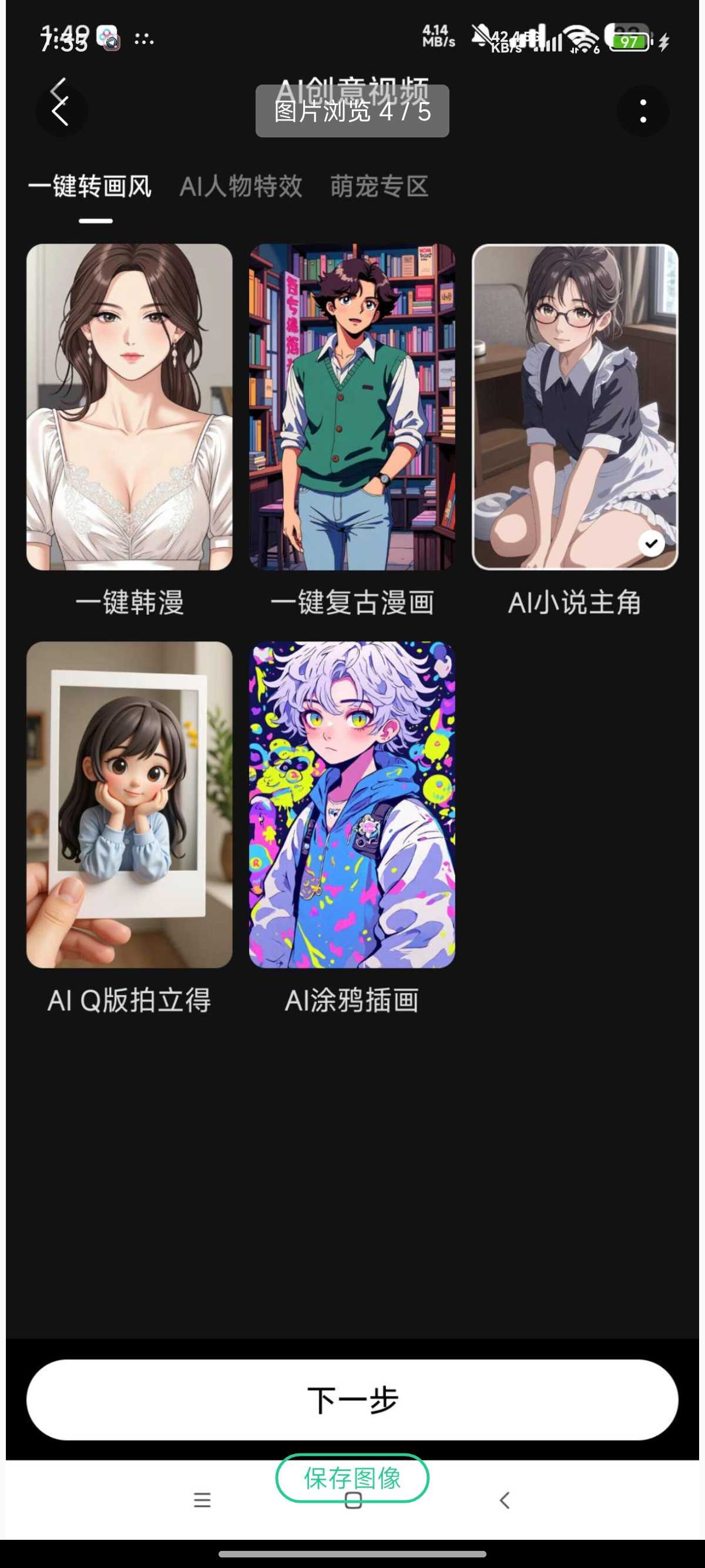The image size is (705, 1568).
Task: Go back from the image viewer
Action: coord(61,112)
